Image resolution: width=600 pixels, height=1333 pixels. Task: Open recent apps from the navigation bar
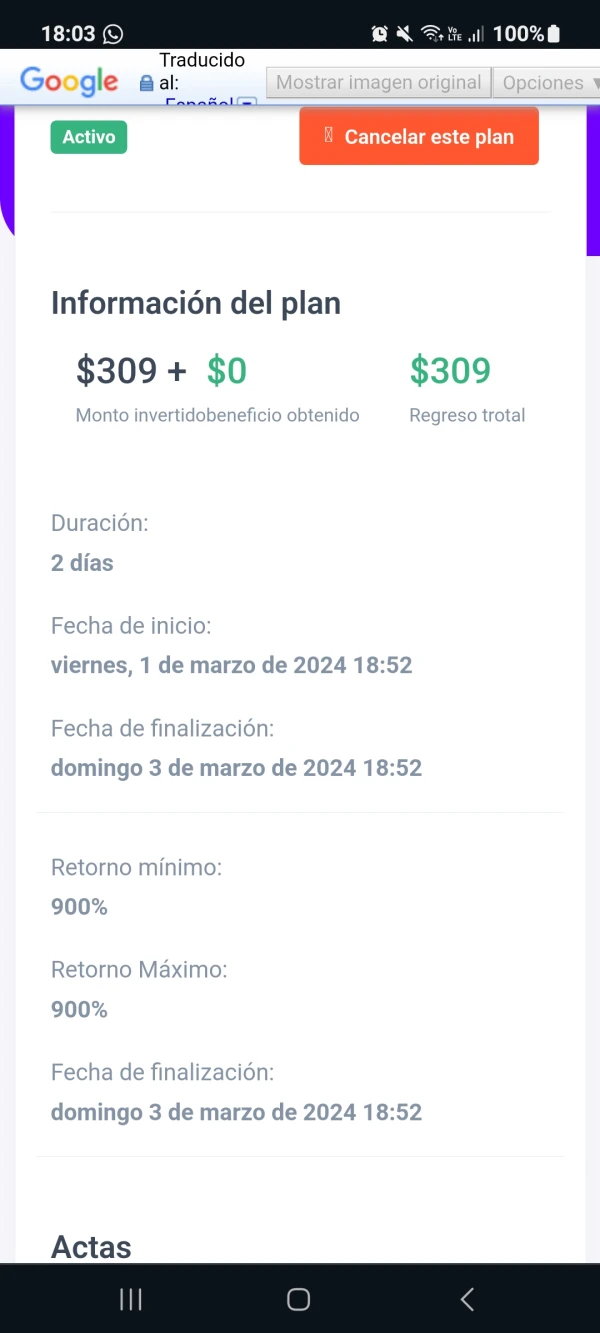point(131,1299)
